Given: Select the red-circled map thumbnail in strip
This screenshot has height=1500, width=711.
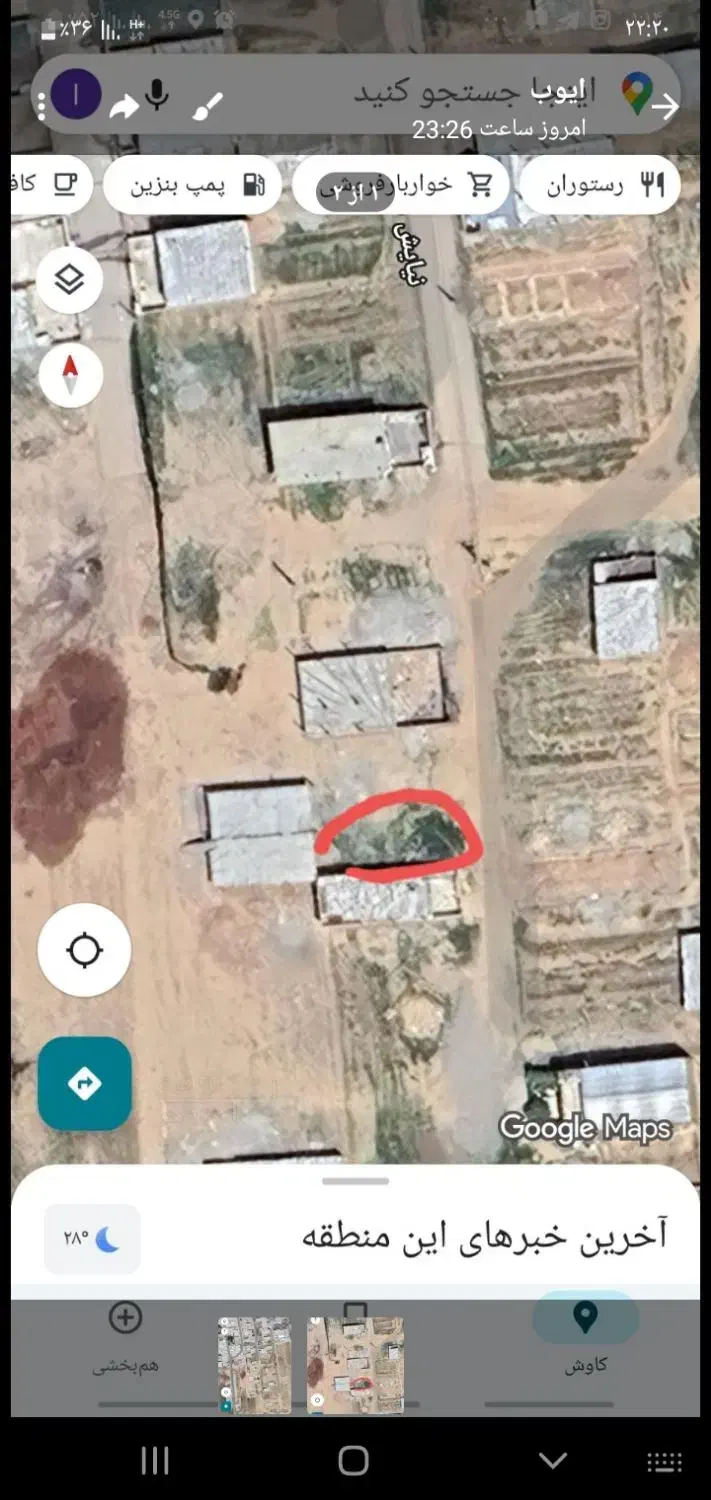Looking at the screenshot, I should click(355, 1365).
